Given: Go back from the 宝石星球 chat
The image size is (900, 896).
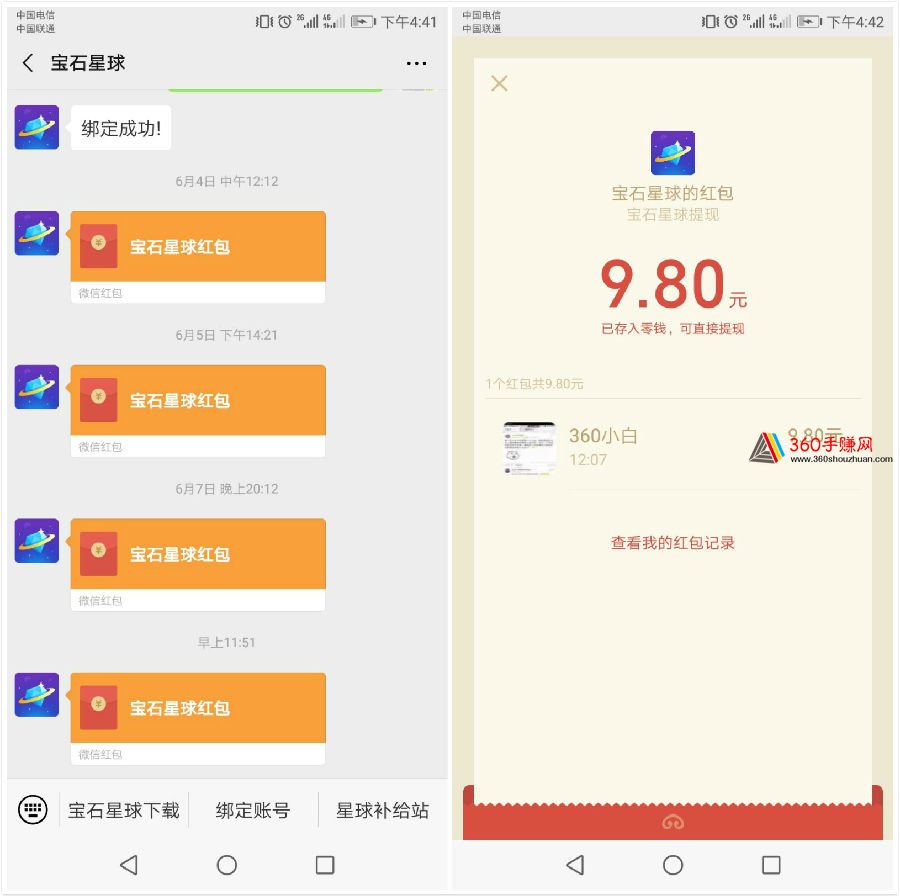Looking at the screenshot, I should coord(28,63).
